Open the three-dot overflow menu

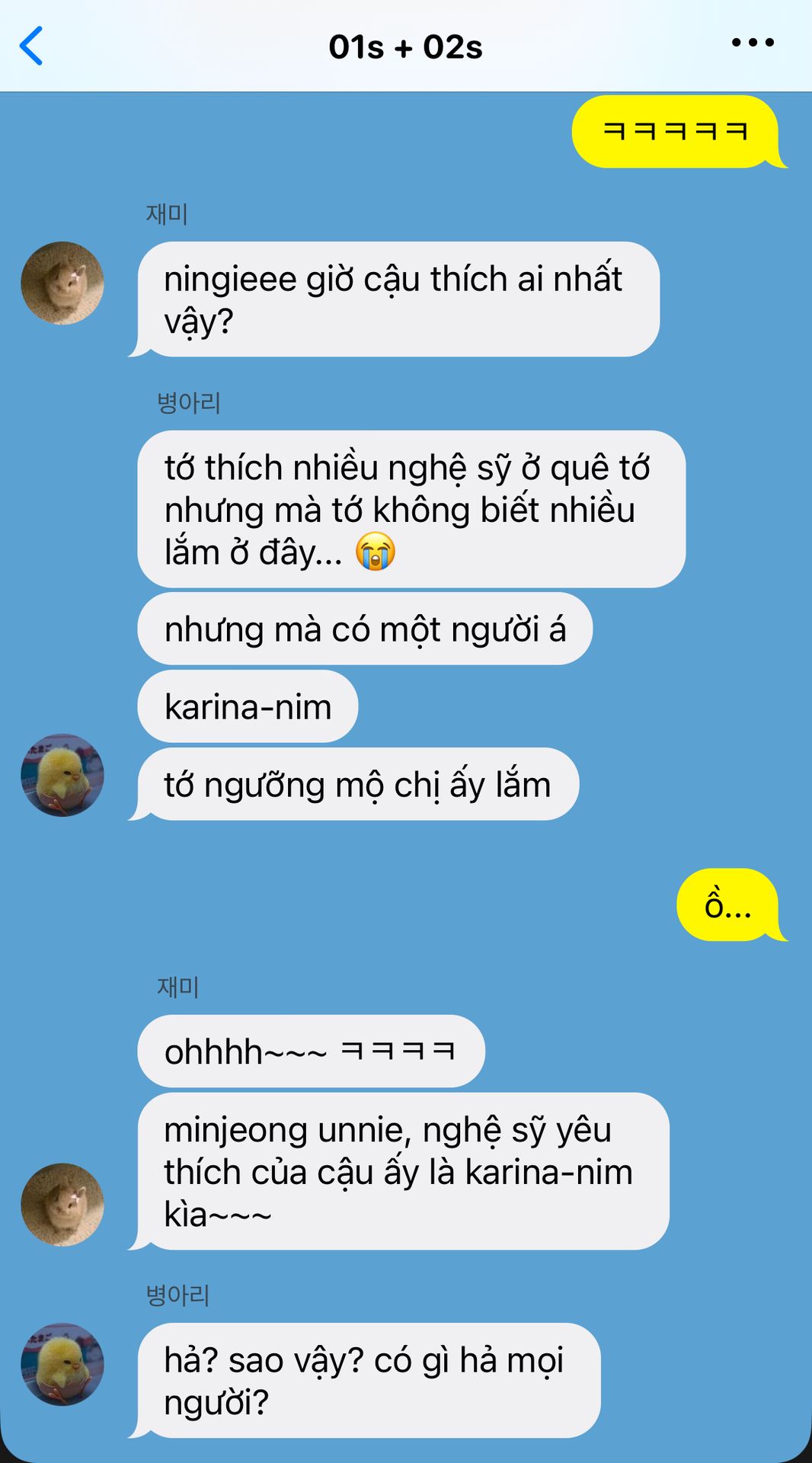[753, 43]
